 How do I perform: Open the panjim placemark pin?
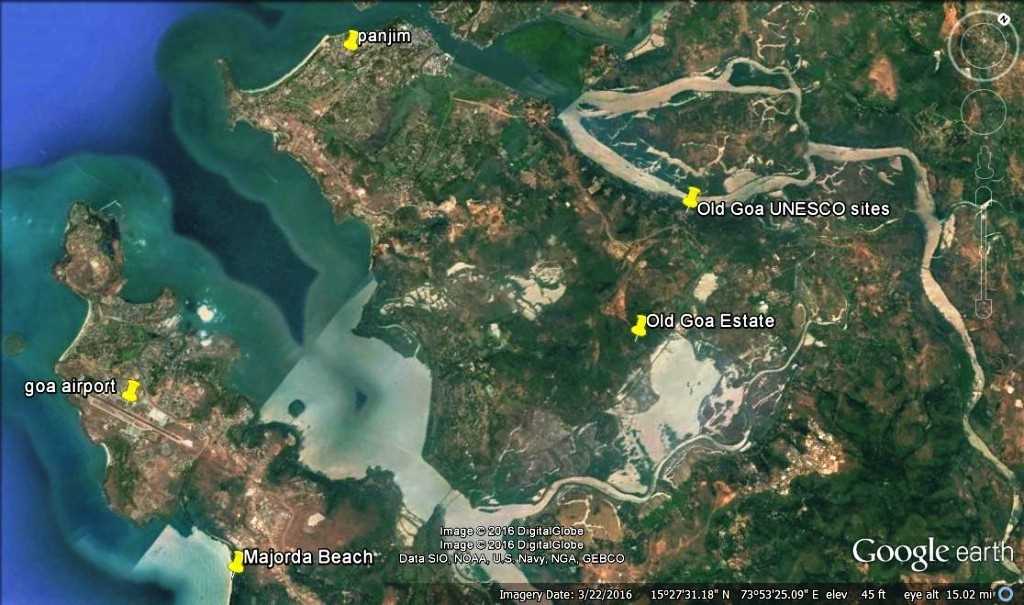(351, 40)
